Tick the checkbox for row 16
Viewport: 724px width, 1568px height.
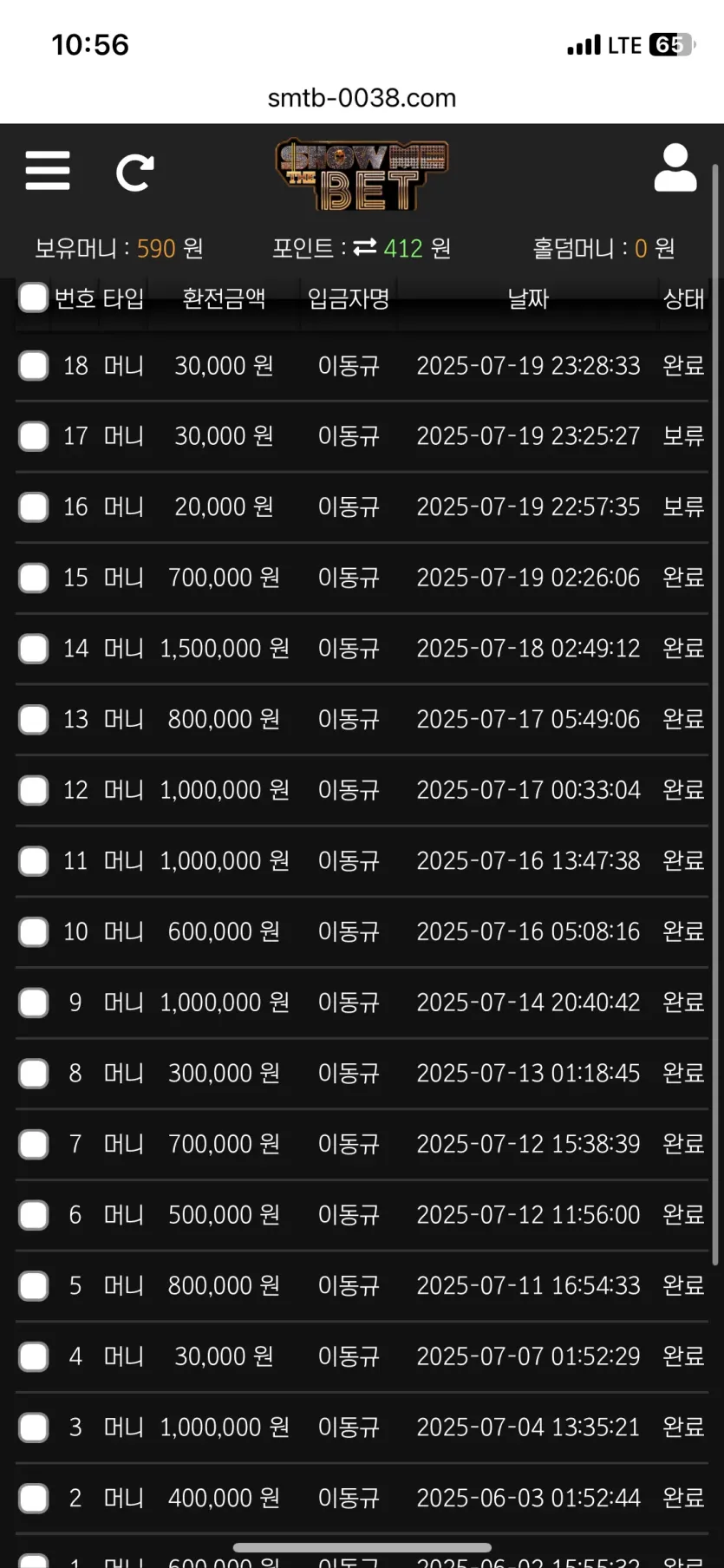[x=33, y=506]
